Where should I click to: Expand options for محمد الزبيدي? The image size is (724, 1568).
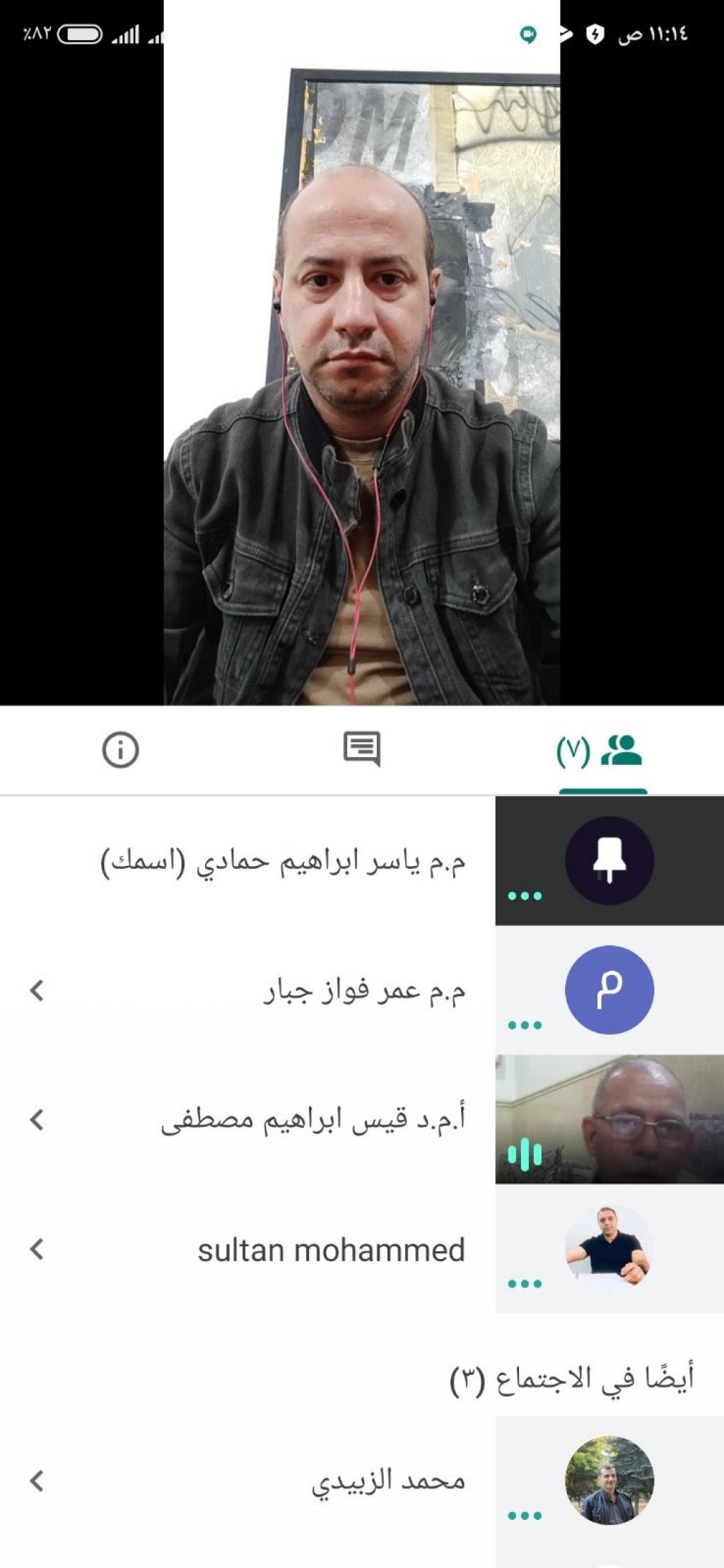click(x=37, y=1481)
